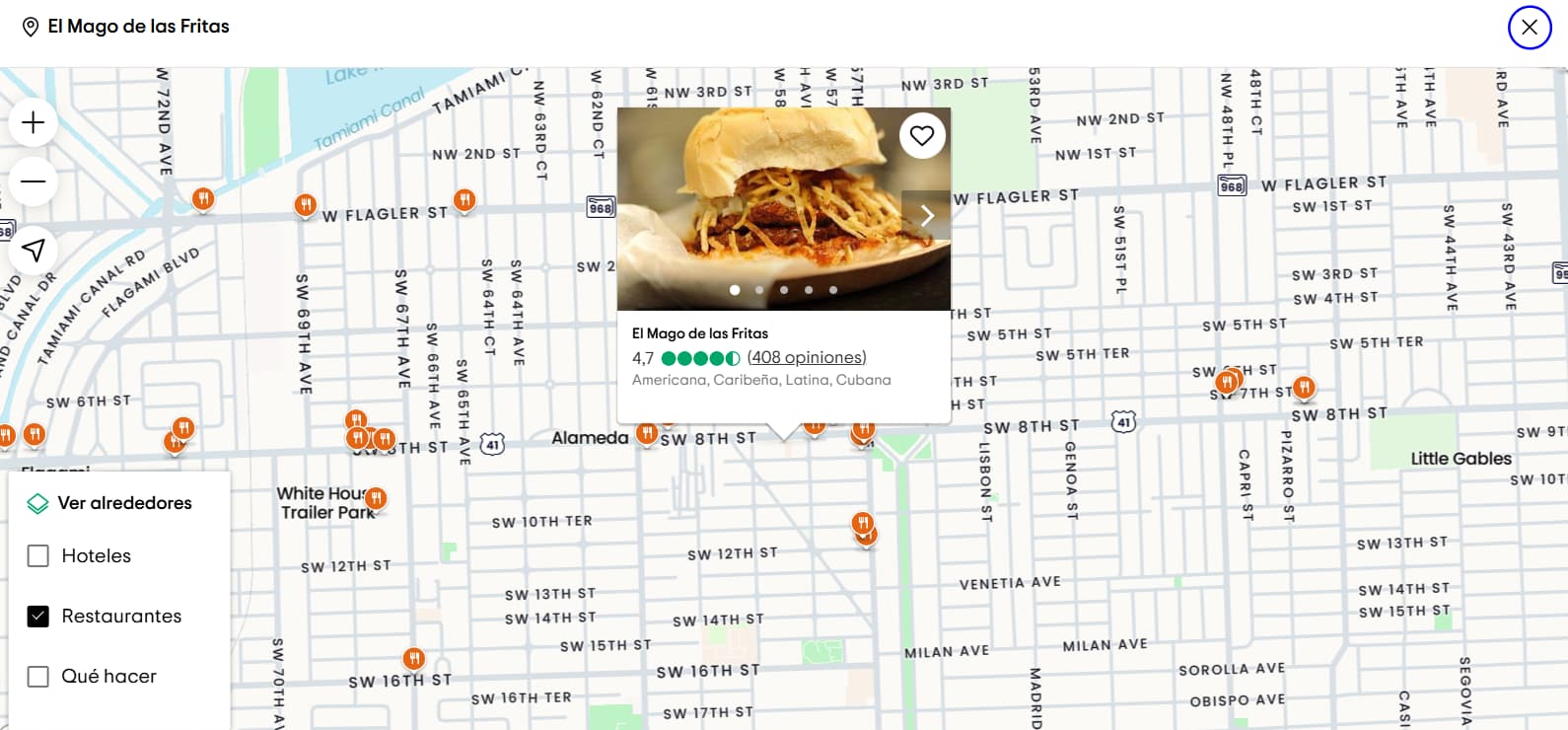The height and width of the screenshot is (730, 1568).
Task: Select the restaurant pin next to Alameda
Action: [647, 432]
